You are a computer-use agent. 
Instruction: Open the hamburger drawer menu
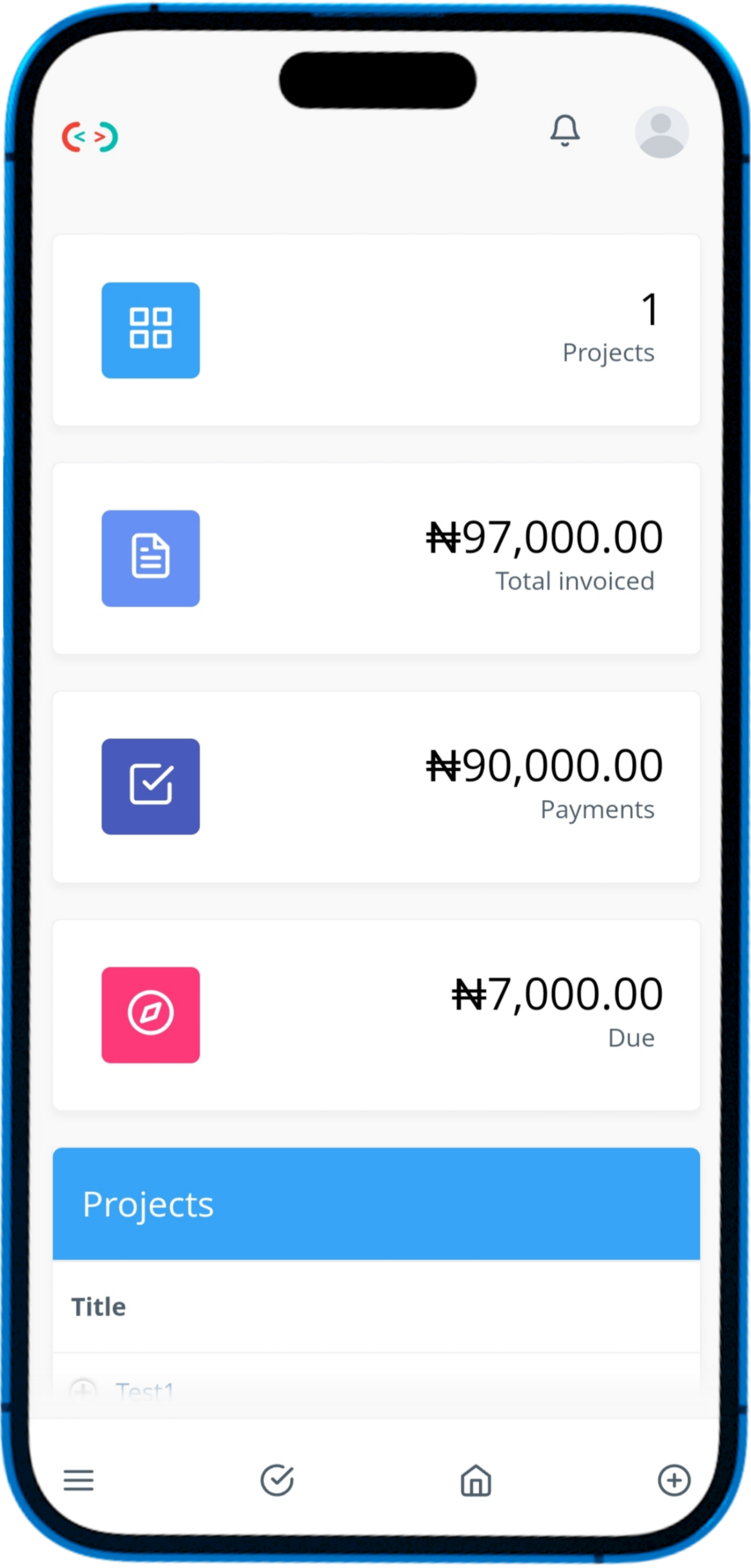pos(79,1480)
